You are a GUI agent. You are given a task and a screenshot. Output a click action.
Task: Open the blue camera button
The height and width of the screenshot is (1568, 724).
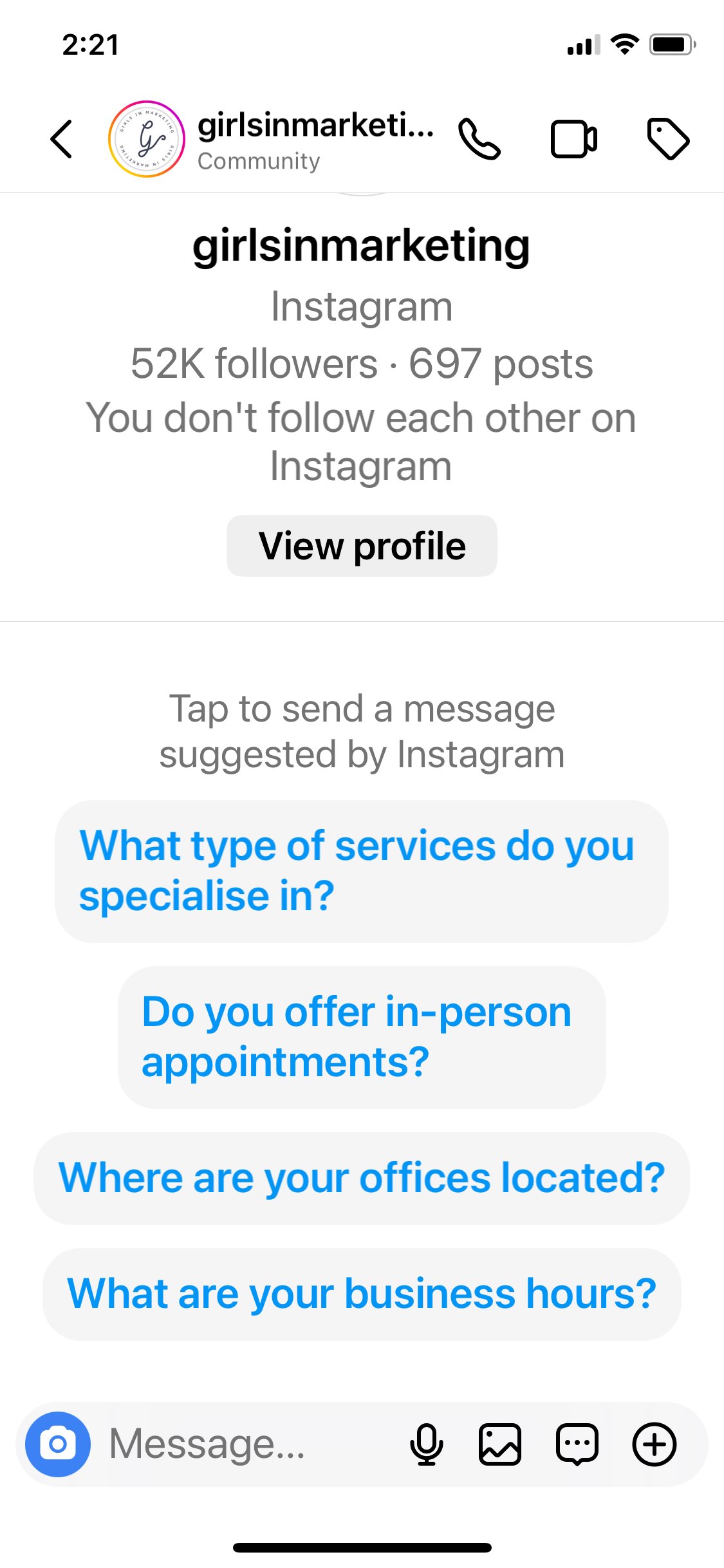tap(58, 1444)
